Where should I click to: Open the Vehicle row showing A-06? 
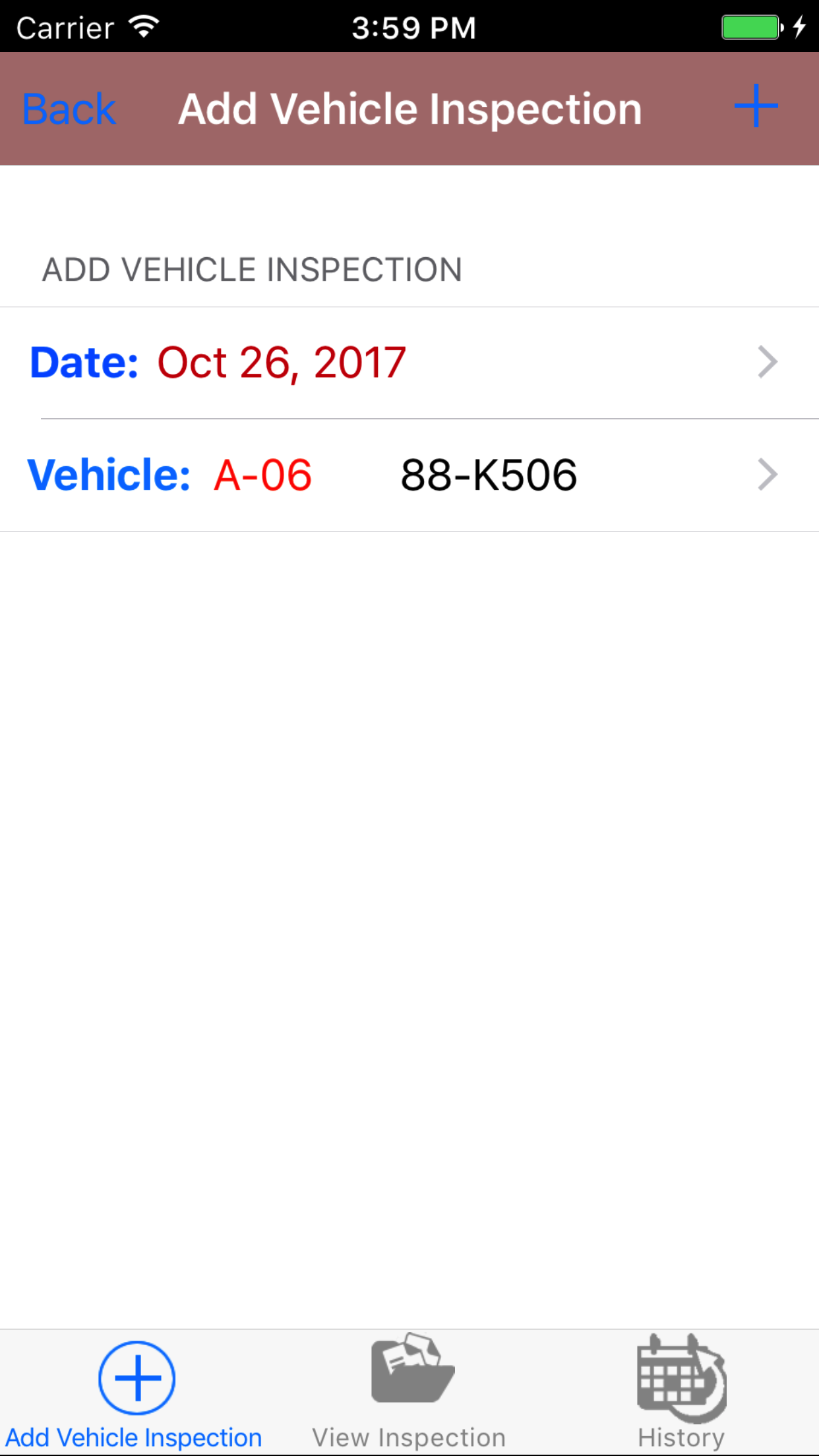(409, 475)
